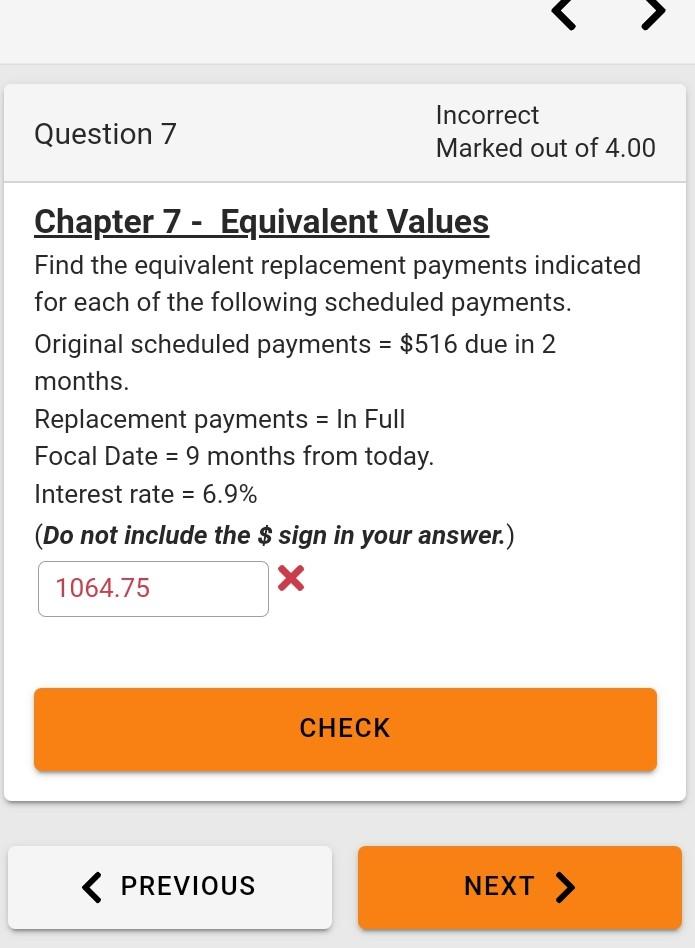This screenshot has width=695, height=948.
Task: Go to the PREVIOUS question
Action: 170,887
